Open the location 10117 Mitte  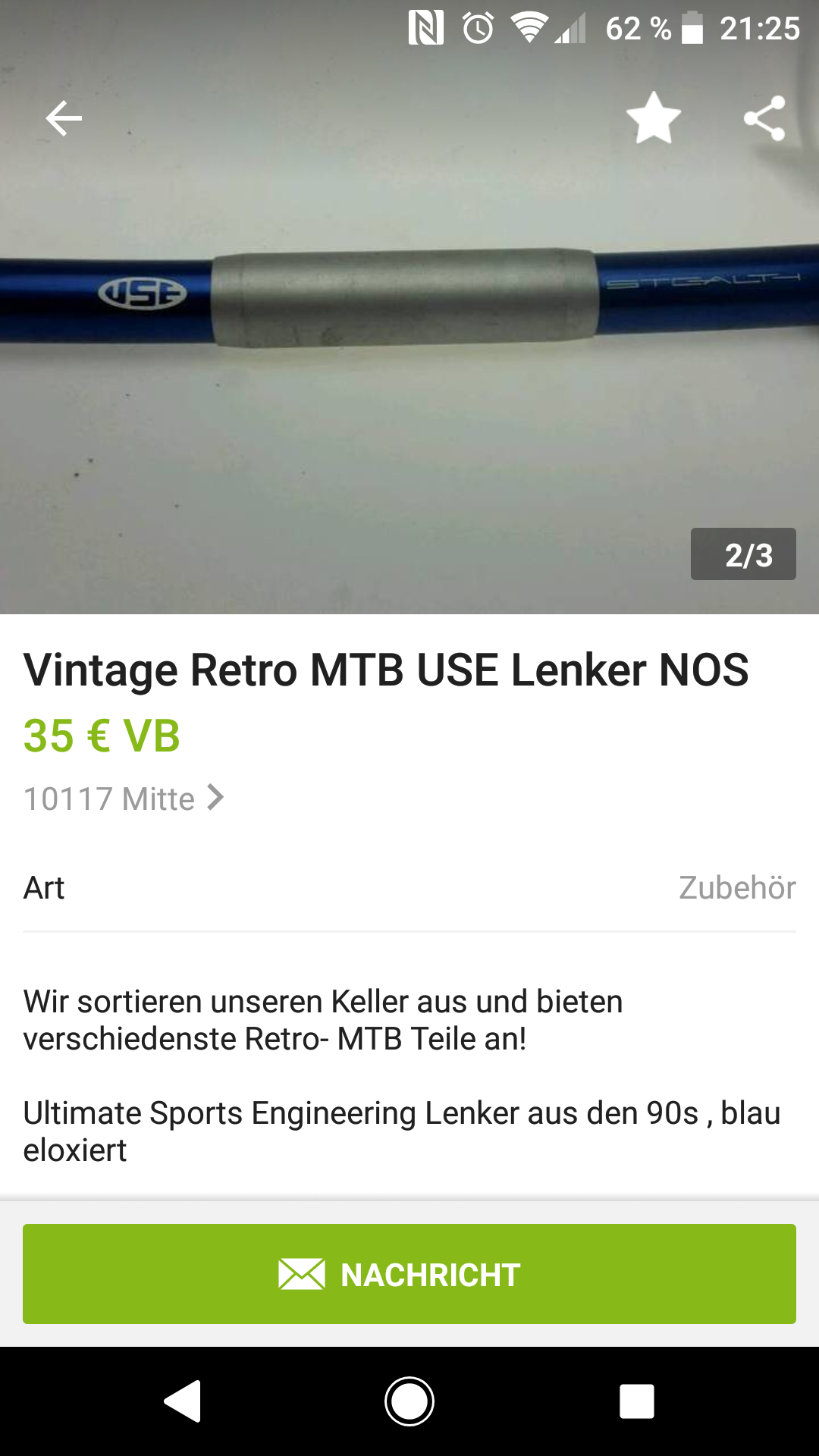(124, 799)
